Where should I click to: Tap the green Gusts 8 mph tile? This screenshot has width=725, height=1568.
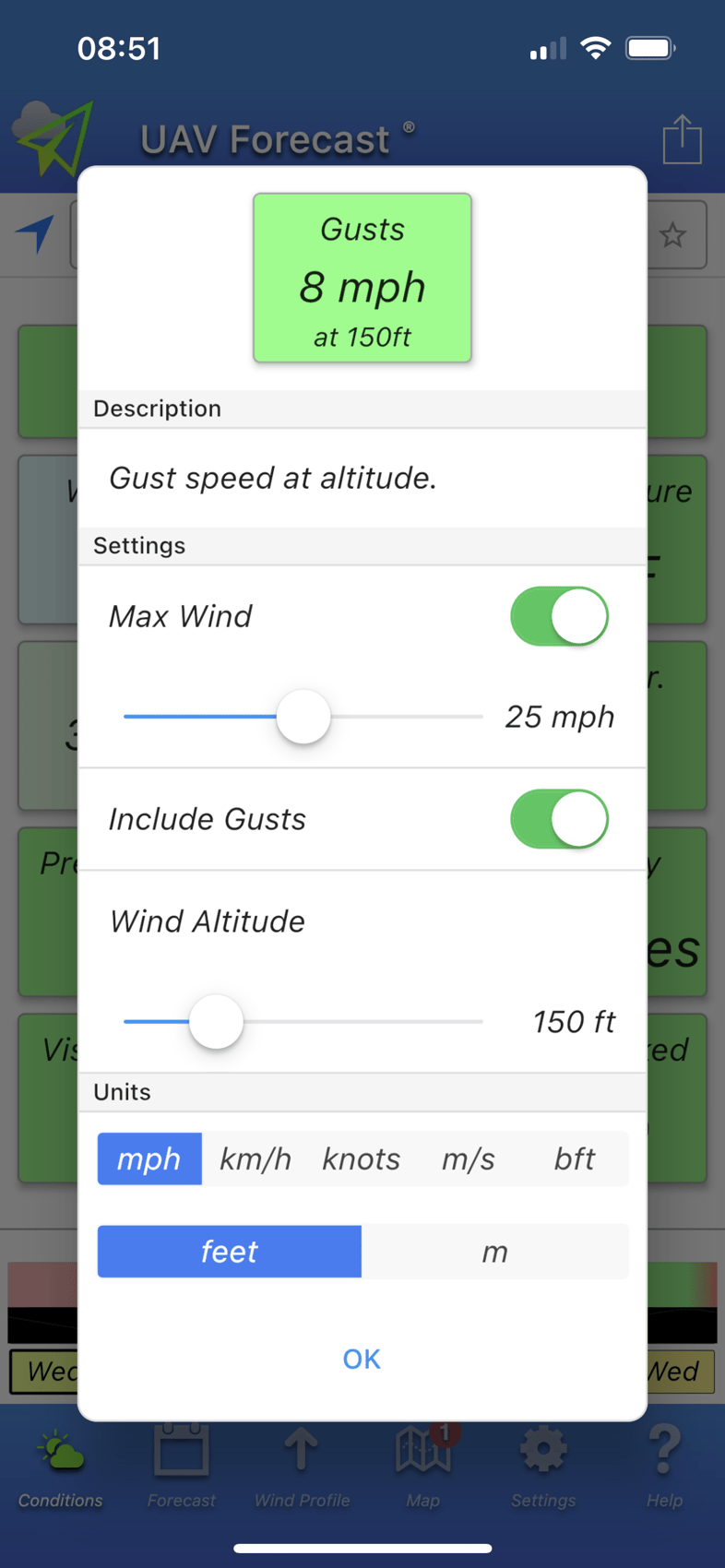(362, 278)
